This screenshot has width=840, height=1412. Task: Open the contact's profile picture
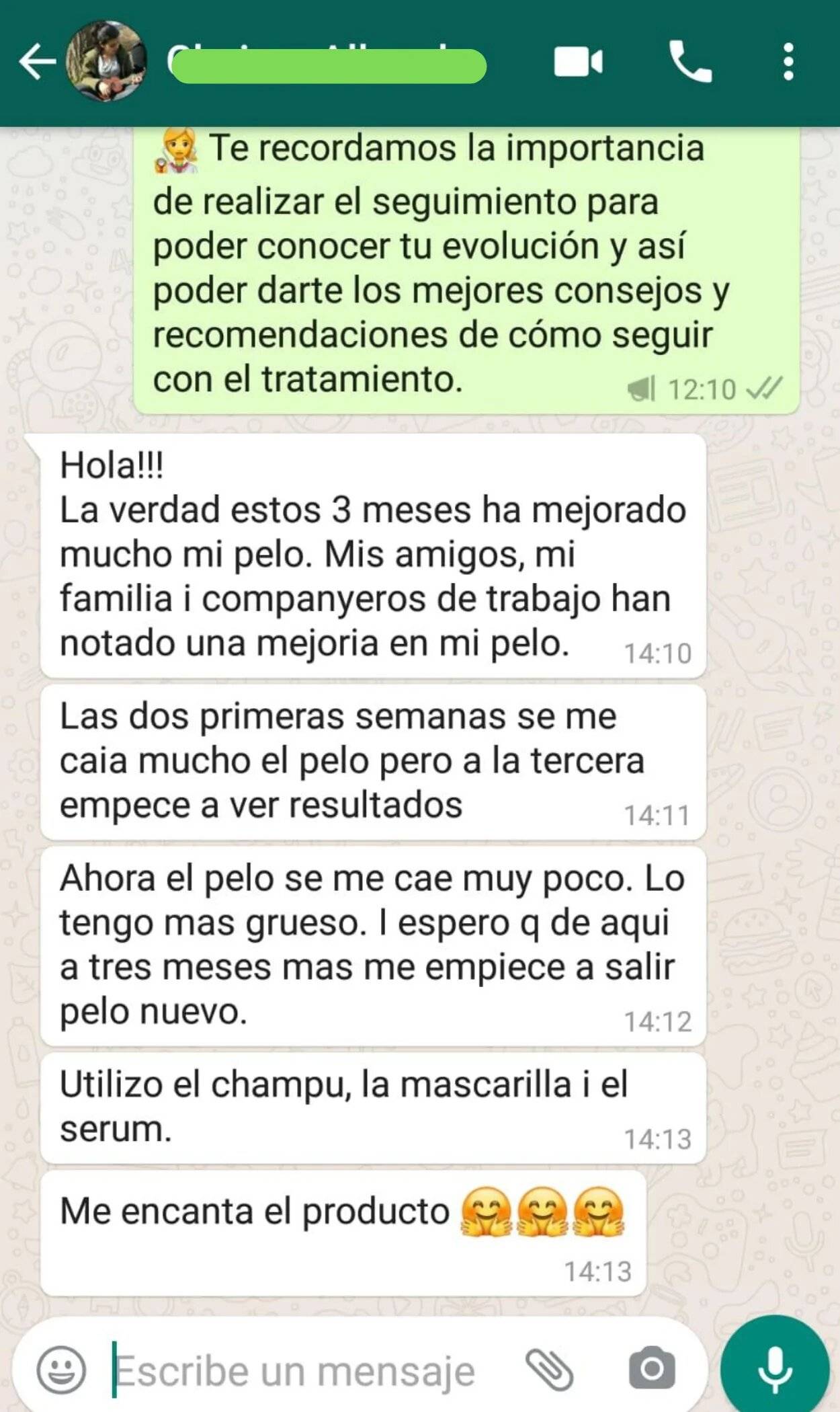tap(107, 62)
